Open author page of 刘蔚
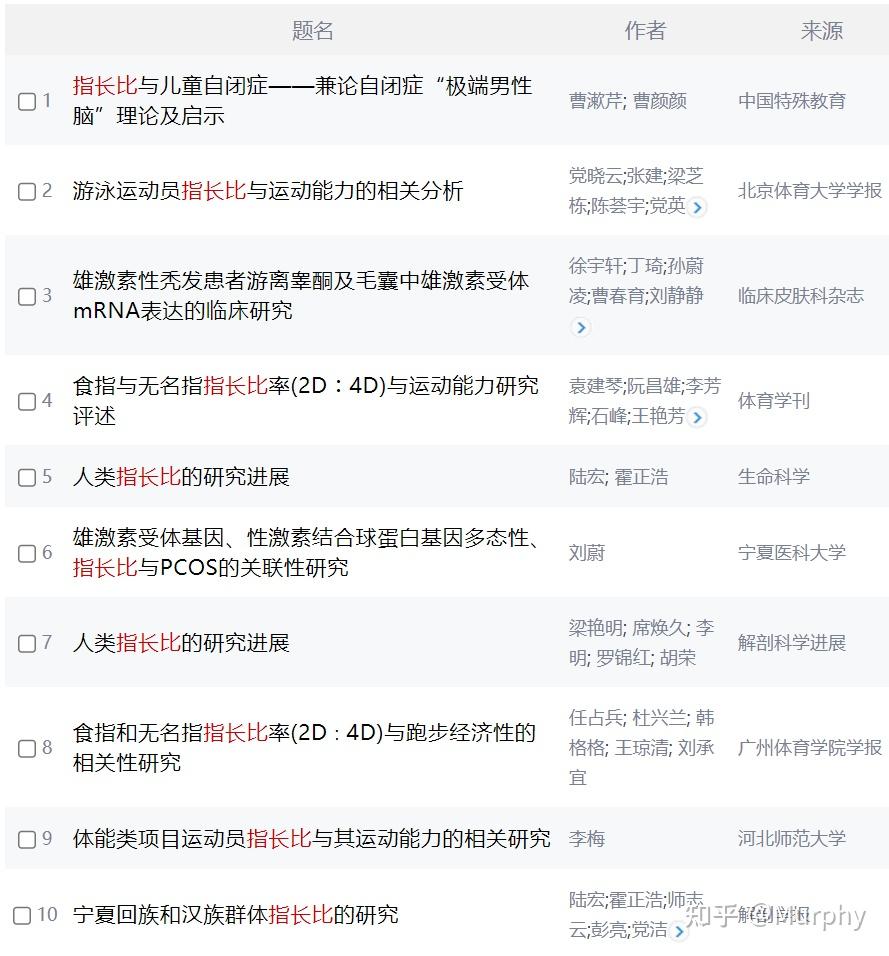The image size is (889, 956). (x=587, y=553)
